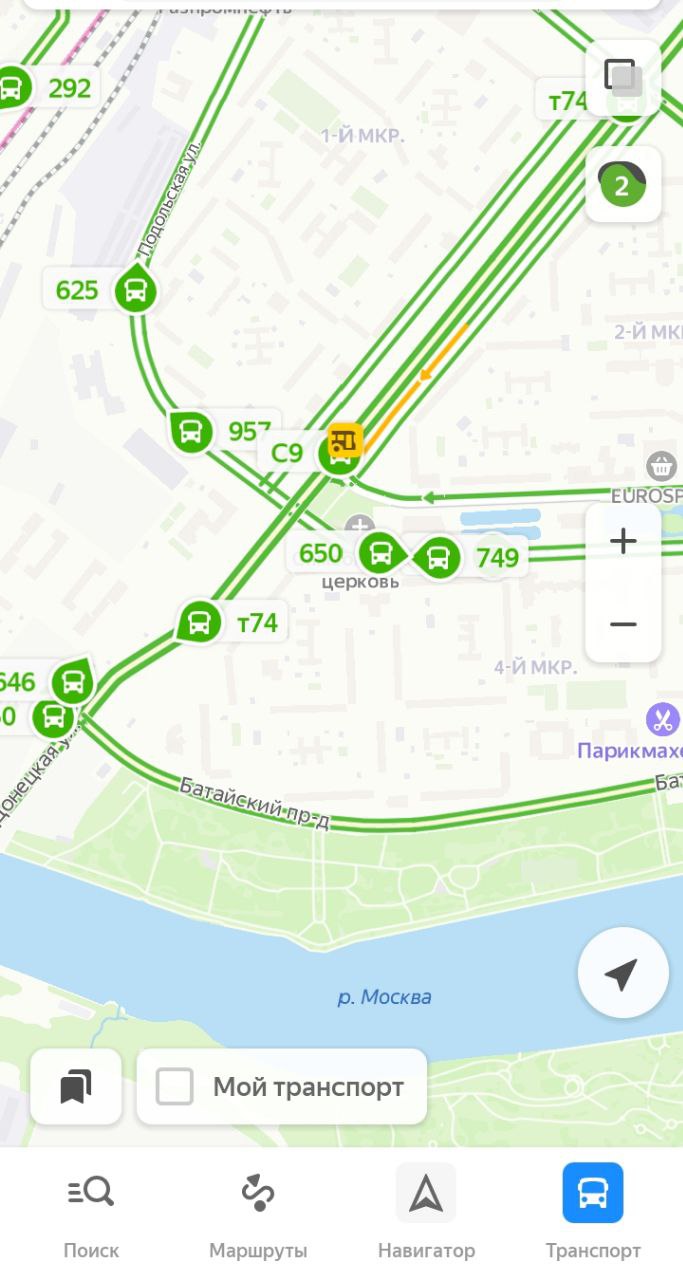683x1280 pixels.
Task: Check the Мой транспорт checkbox
Action: point(175,1086)
